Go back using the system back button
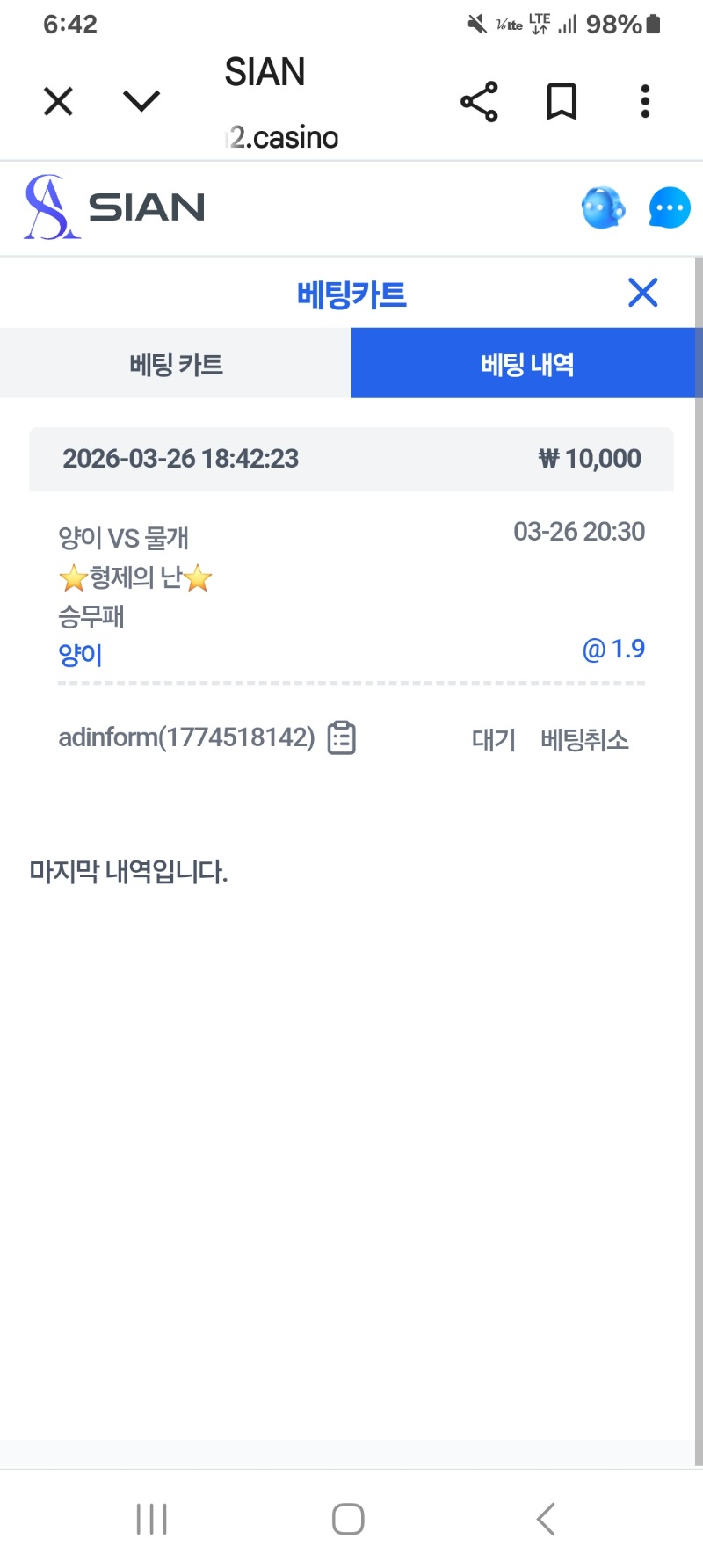 click(x=546, y=1519)
